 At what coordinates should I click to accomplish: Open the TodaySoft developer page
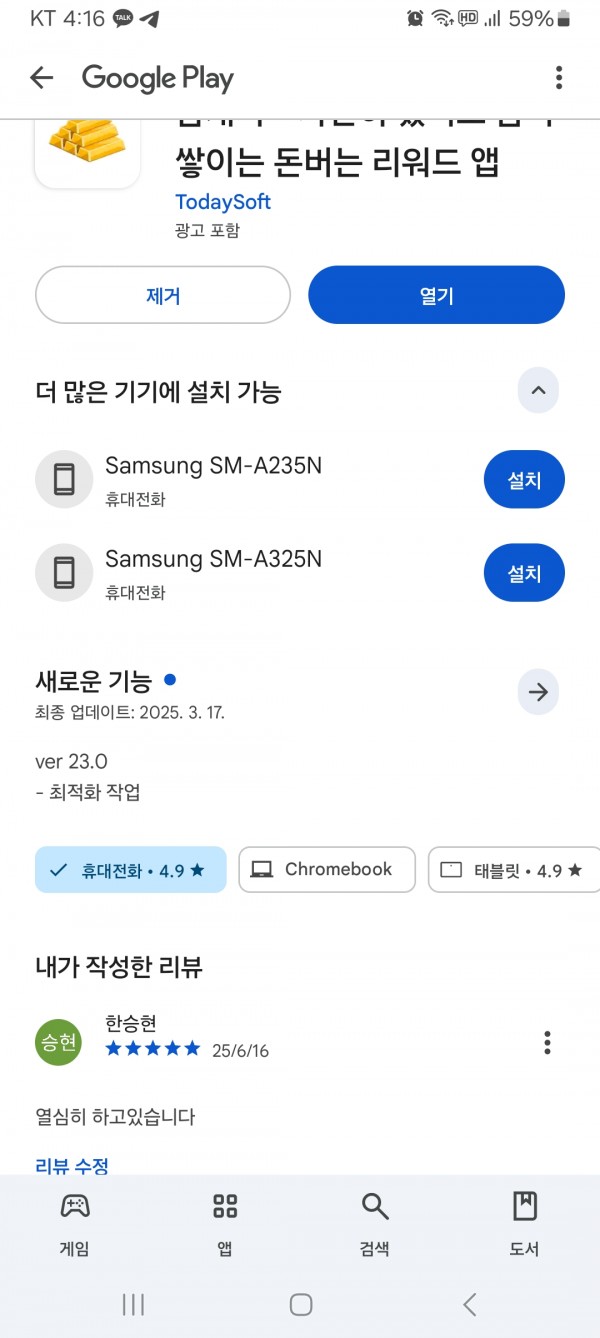tap(223, 201)
